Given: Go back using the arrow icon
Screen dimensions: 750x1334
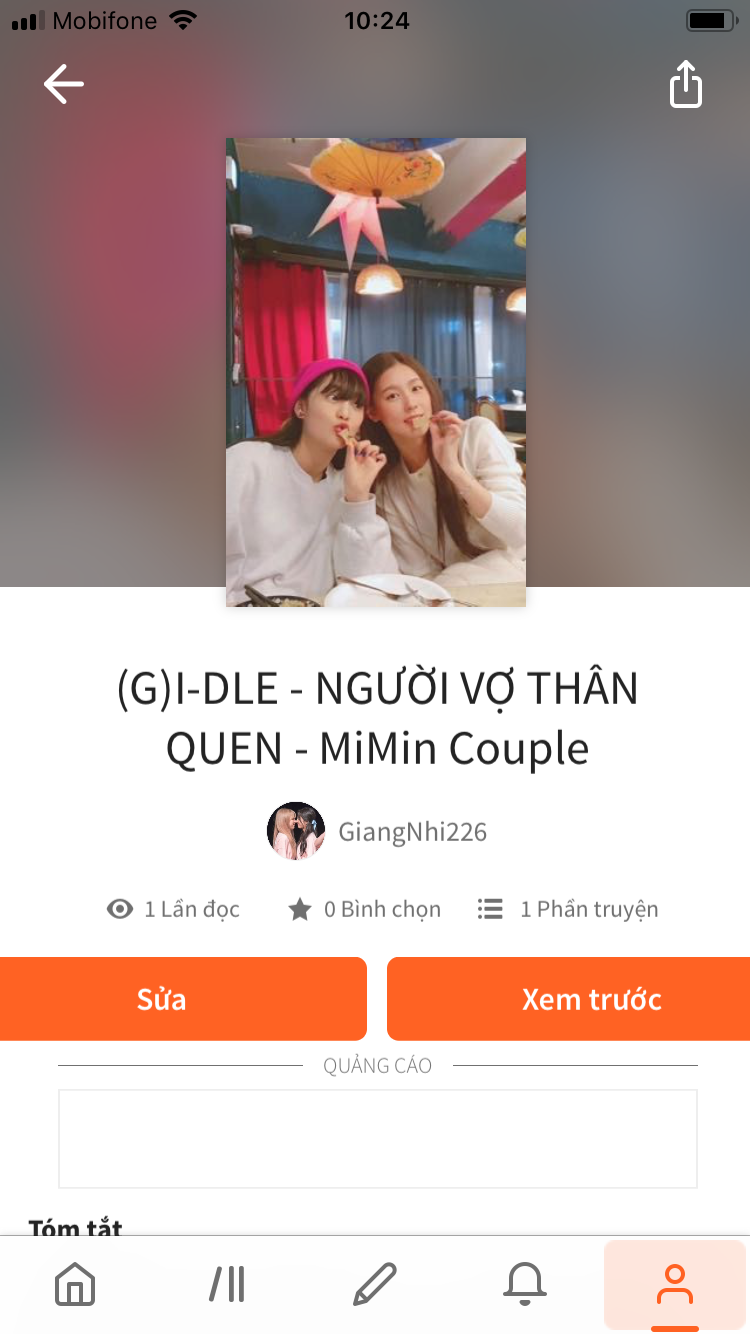Looking at the screenshot, I should point(64,84).
